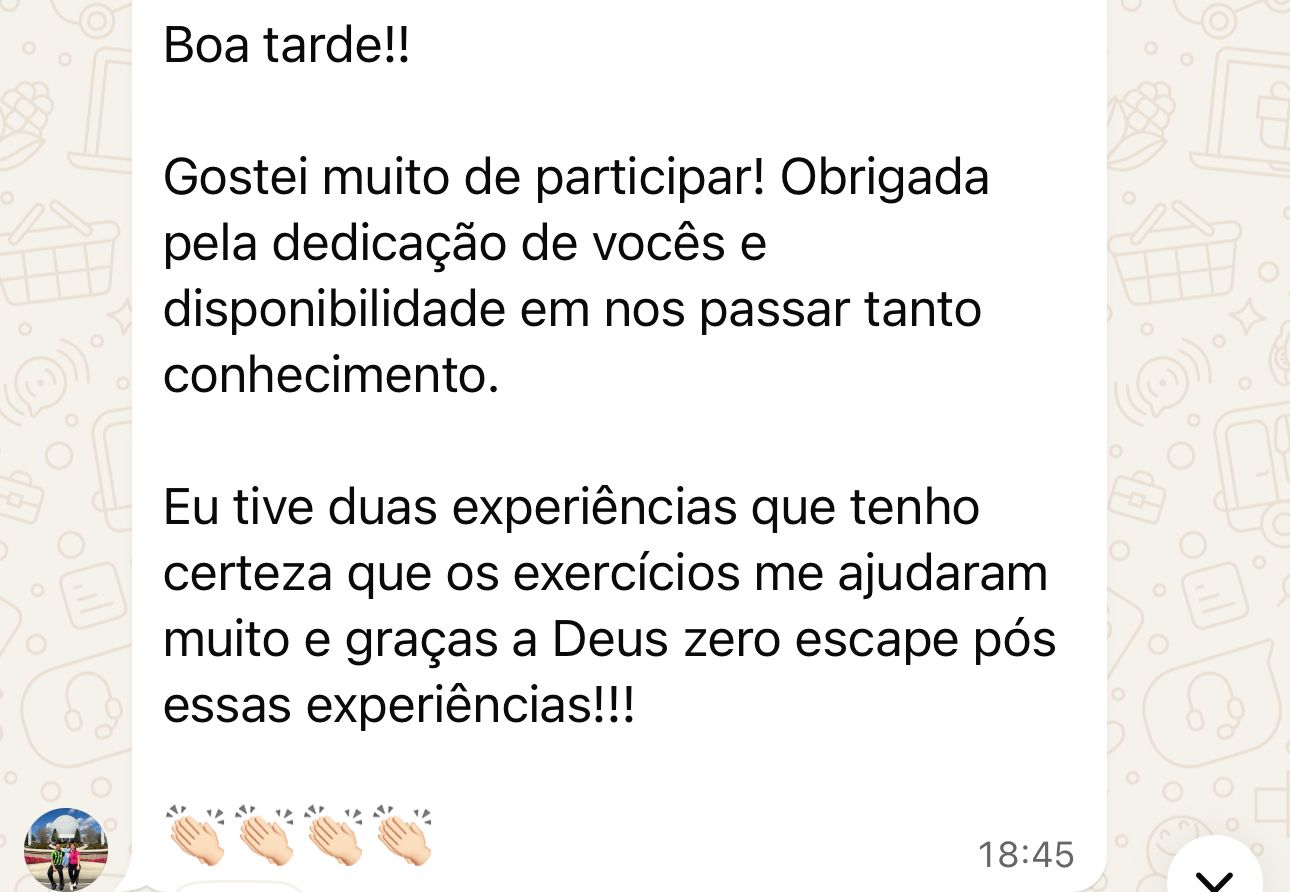Open the sender's profile picture
Viewport: 1290px width, 892px height.
65,849
